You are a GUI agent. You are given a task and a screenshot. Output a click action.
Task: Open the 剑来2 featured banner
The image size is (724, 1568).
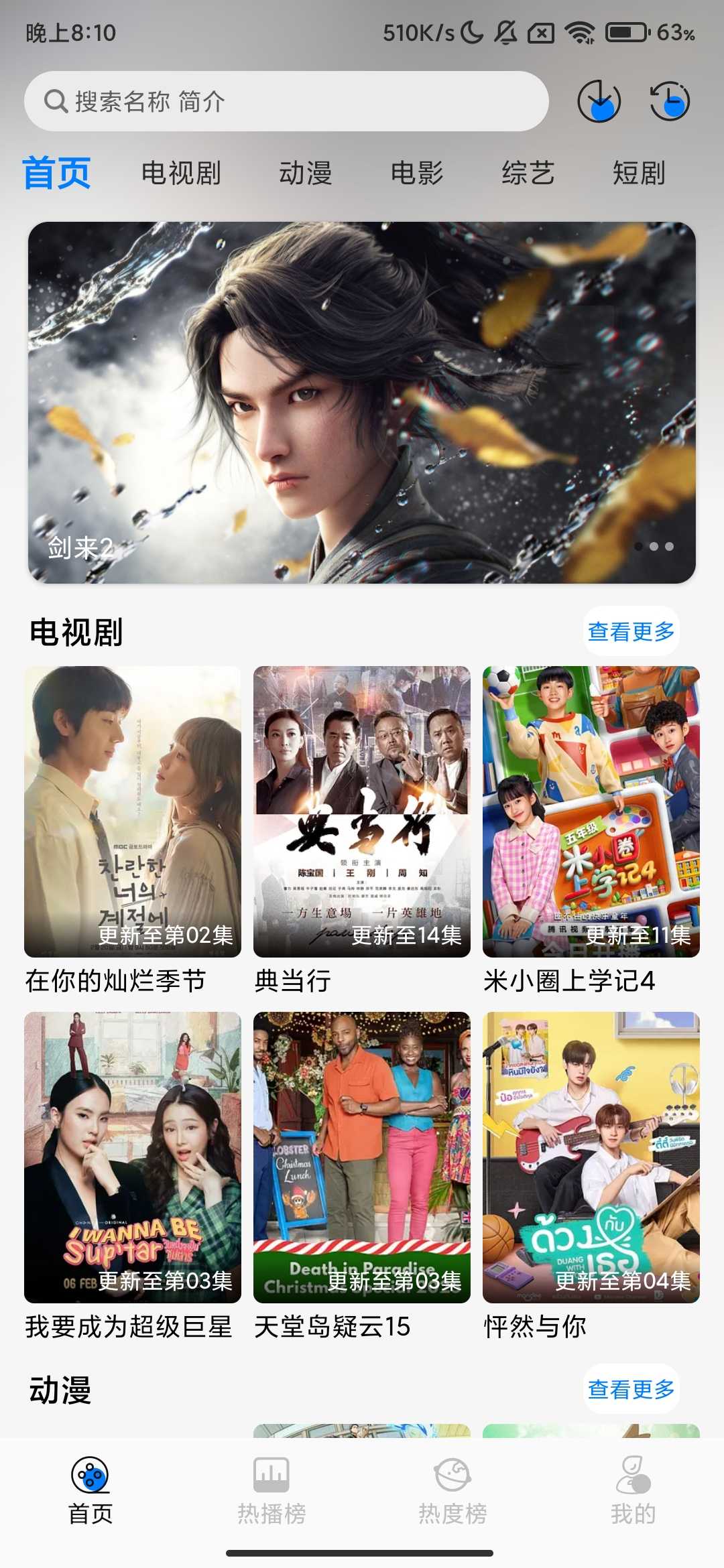362,402
